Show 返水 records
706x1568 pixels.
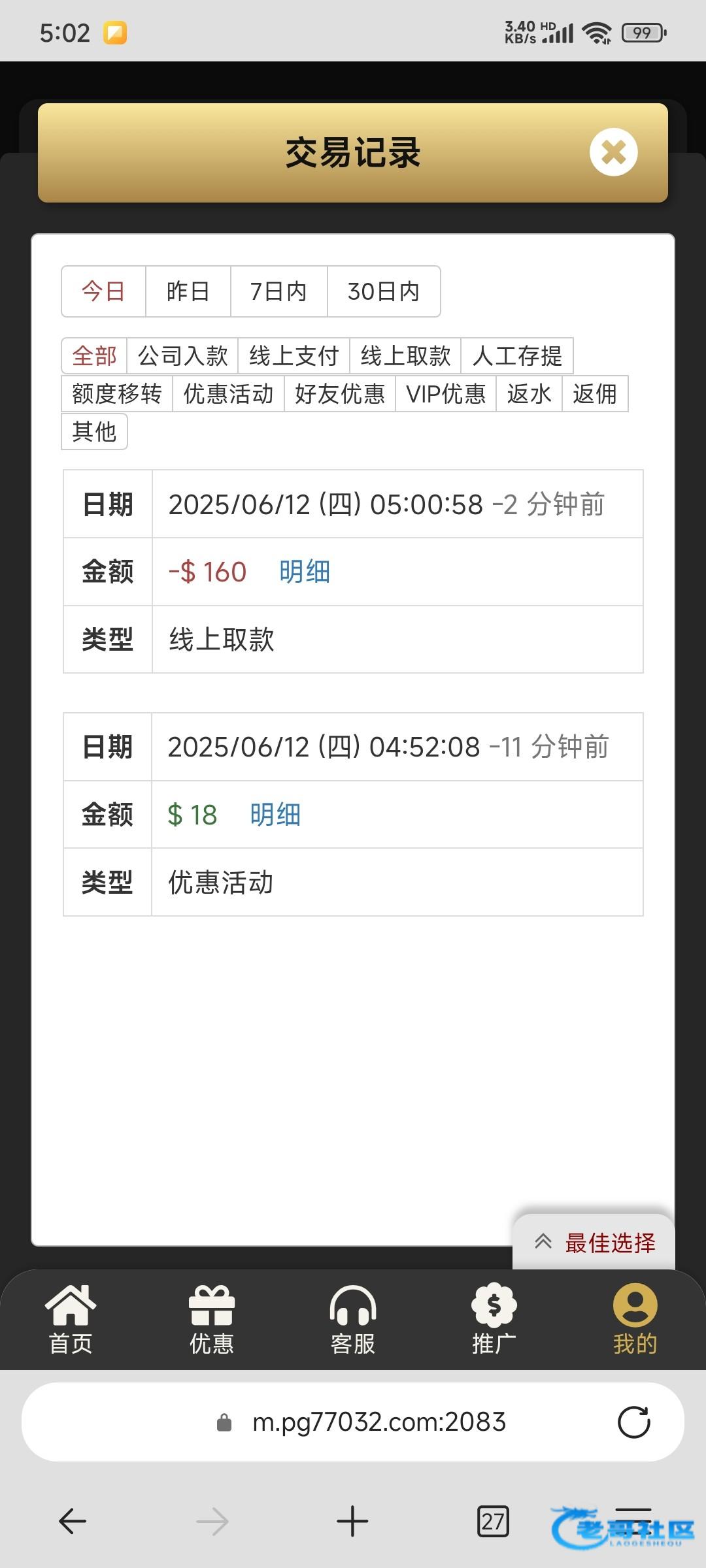(529, 394)
